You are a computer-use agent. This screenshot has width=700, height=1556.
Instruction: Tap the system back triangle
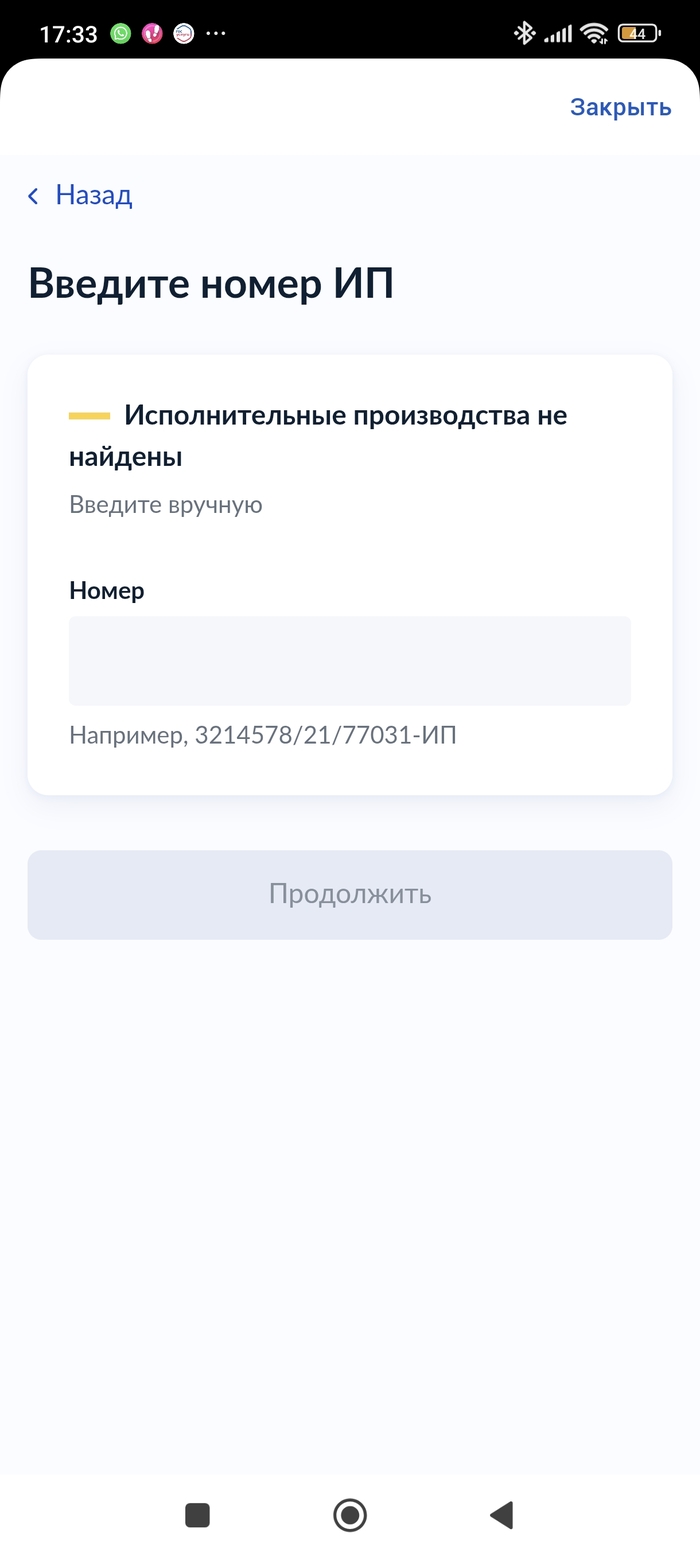(501, 1515)
